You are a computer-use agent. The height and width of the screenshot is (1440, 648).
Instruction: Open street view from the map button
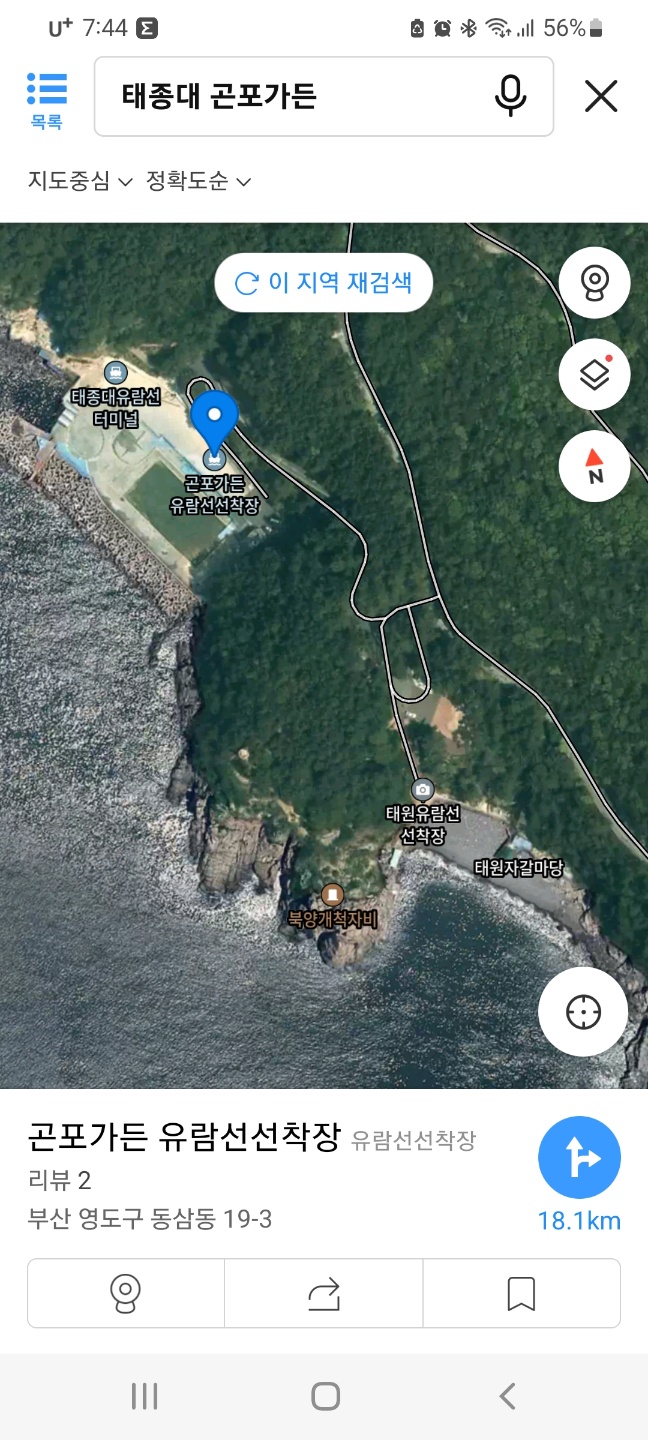pyautogui.click(x=594, y=283)
